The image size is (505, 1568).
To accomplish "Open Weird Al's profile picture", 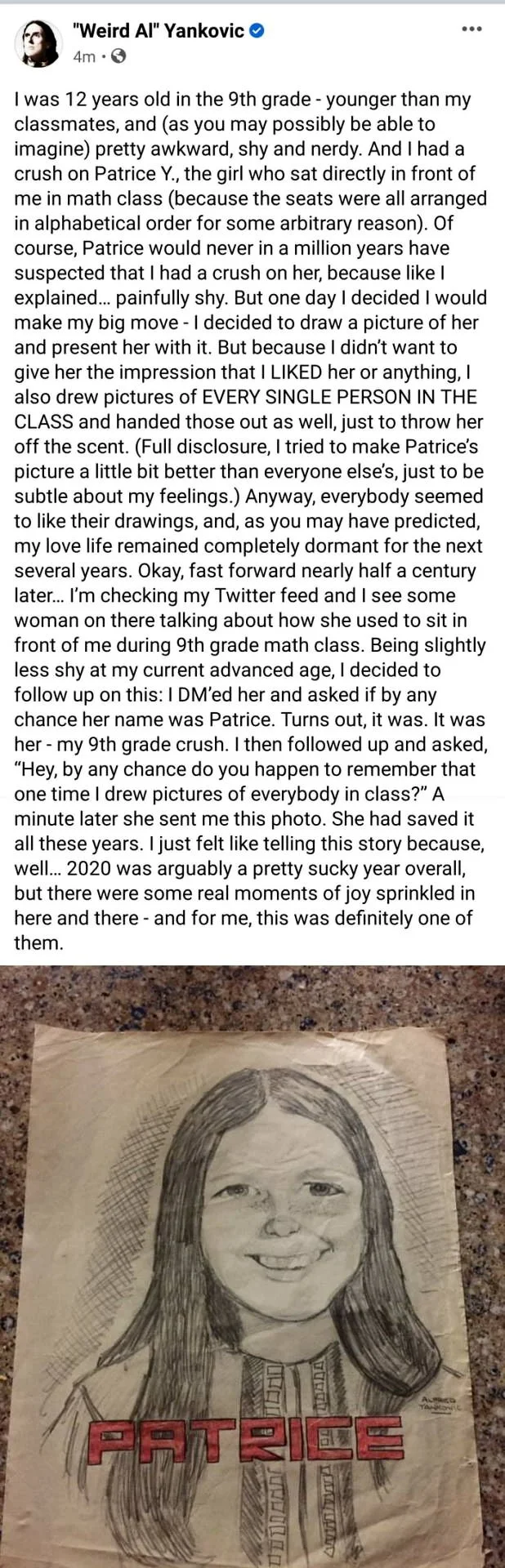I will [x=38, y=42].
